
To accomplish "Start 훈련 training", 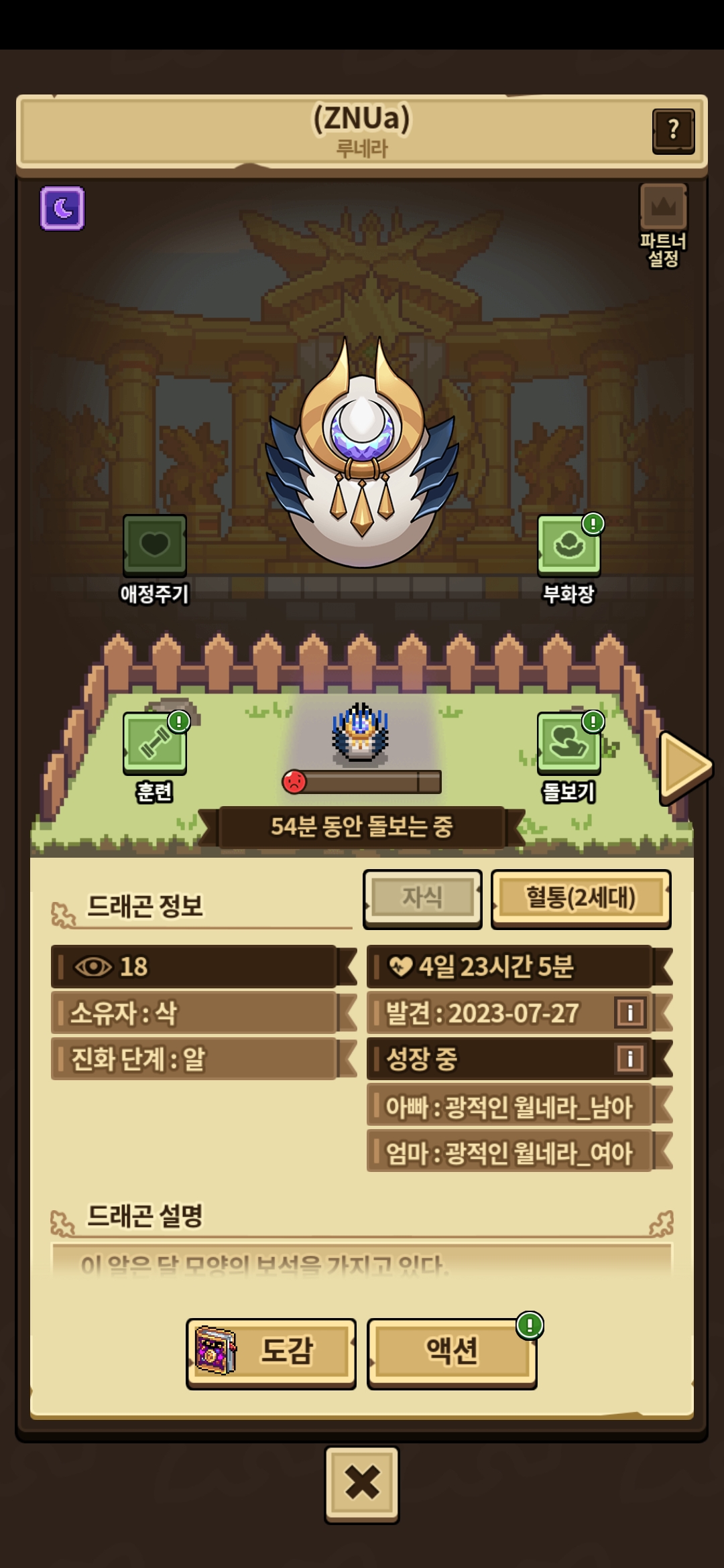I will coord(154,742).
